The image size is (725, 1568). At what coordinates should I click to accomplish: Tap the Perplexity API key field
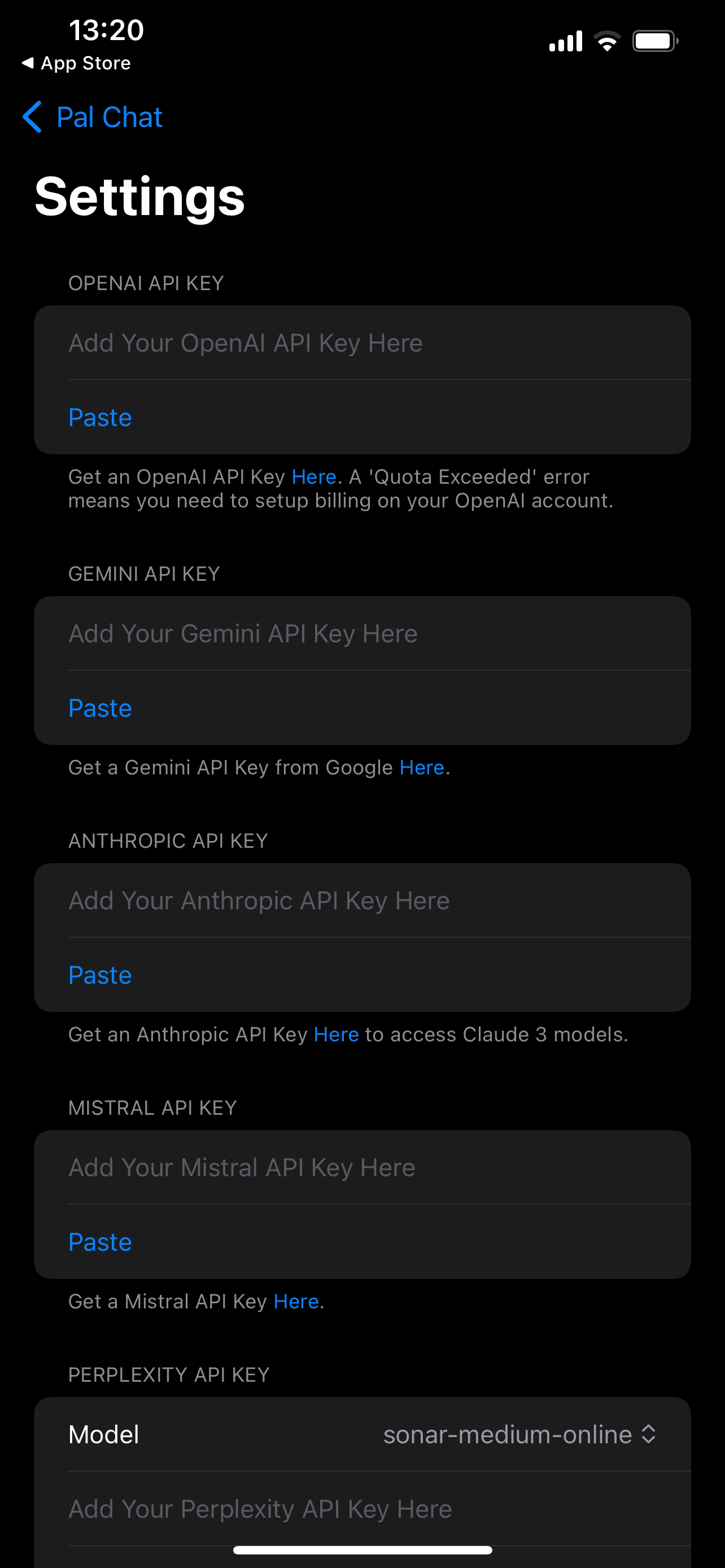tap(362, 1509)
